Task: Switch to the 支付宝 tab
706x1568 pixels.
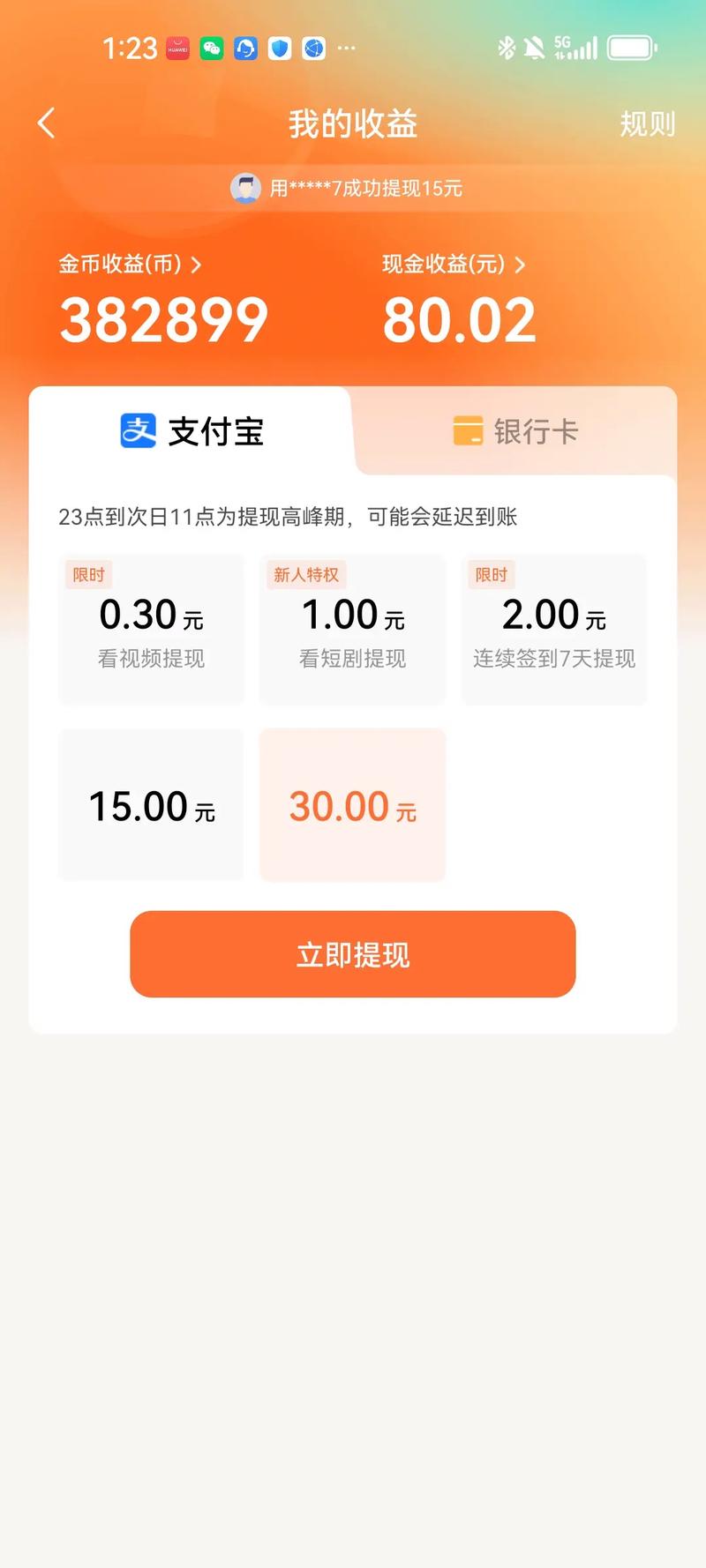Action: click(192, 431)
